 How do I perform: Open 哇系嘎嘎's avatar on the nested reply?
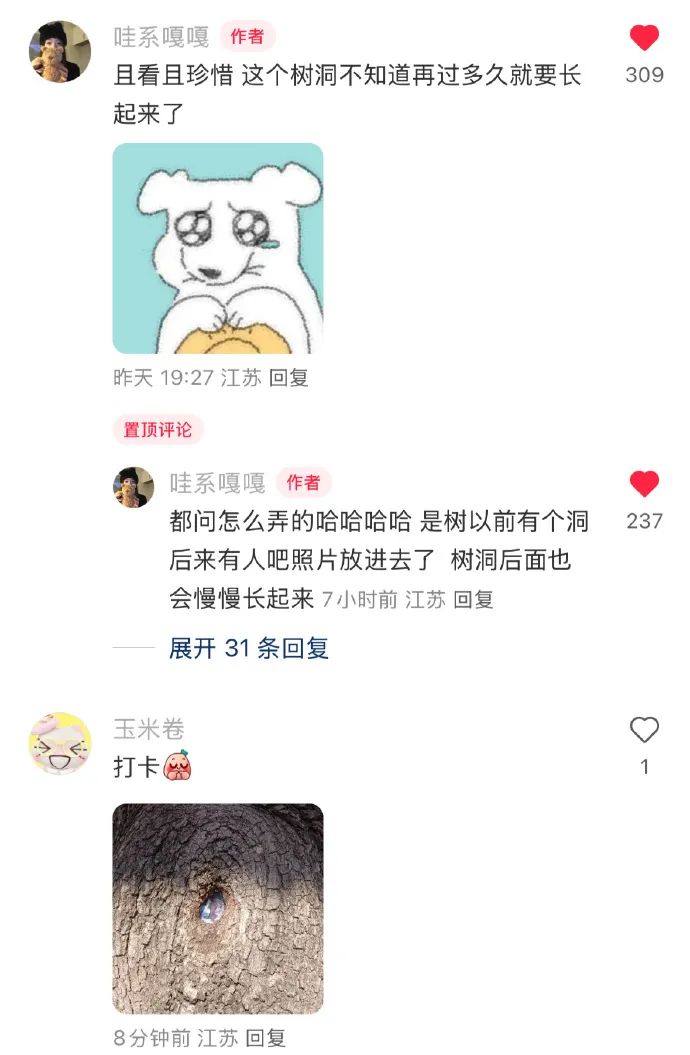pos(133,487)
